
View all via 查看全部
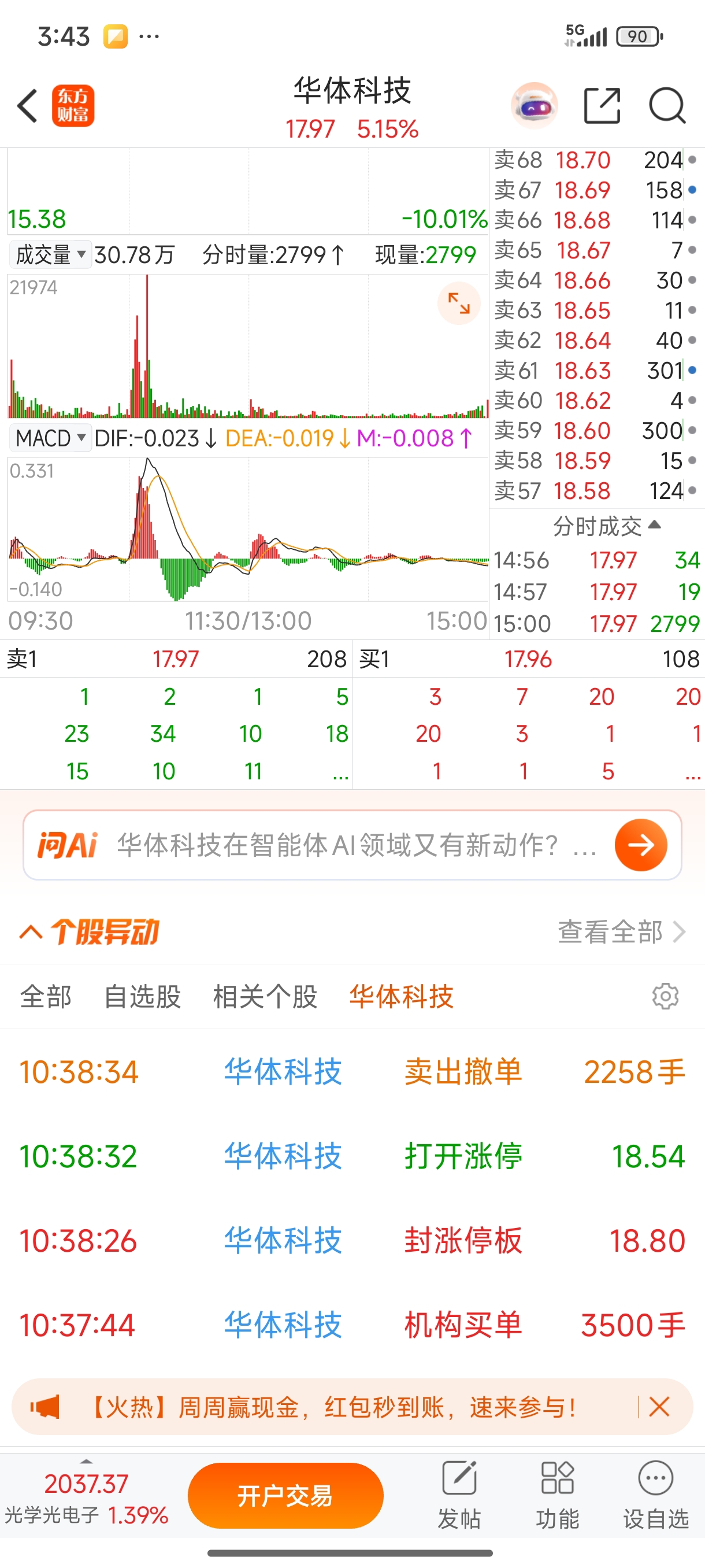622,932
